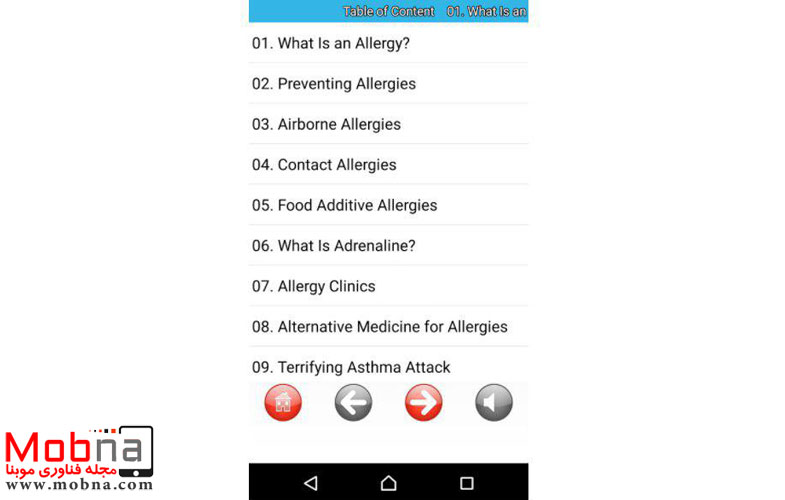Go to next page with red arrow

[x=423, y=403]
